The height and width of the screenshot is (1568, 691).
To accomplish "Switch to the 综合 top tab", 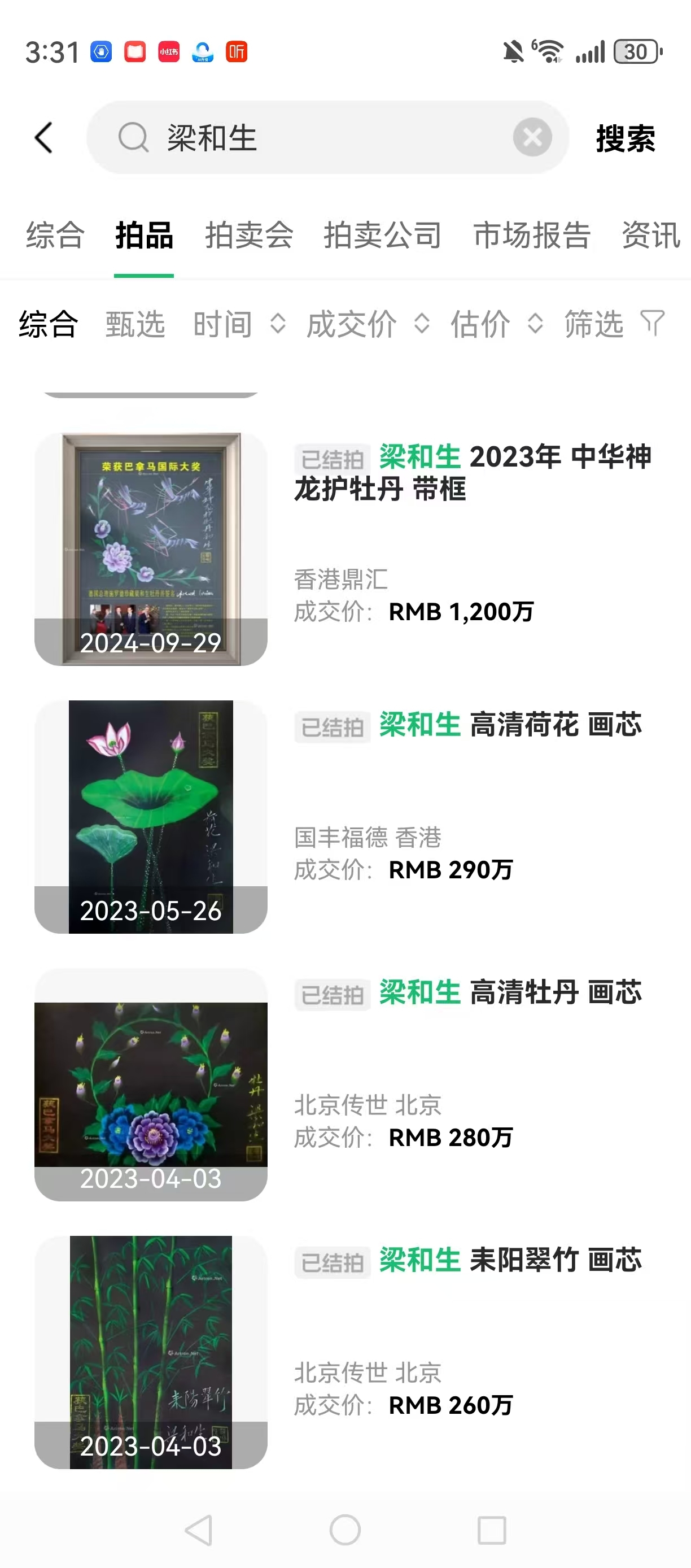I will [55, 235].
